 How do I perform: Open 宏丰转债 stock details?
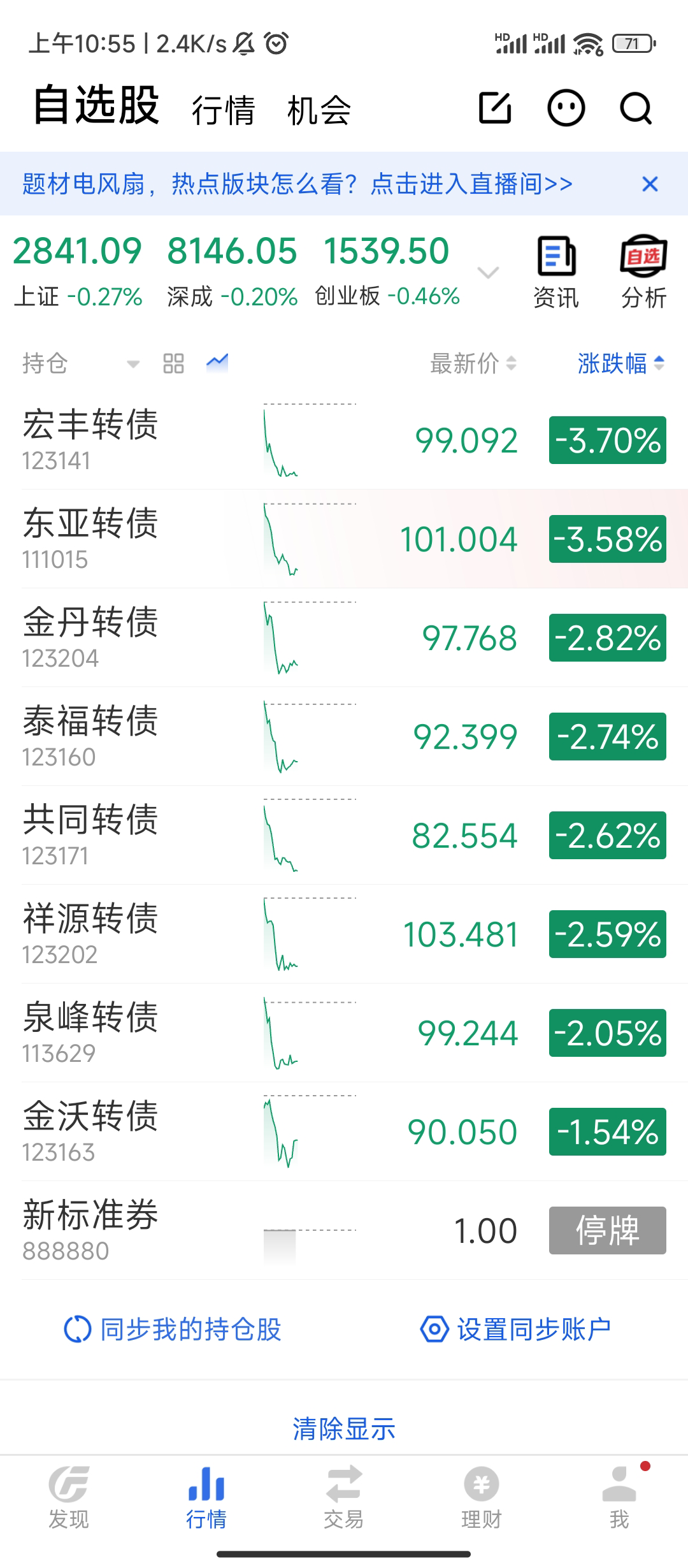[90, 440]
